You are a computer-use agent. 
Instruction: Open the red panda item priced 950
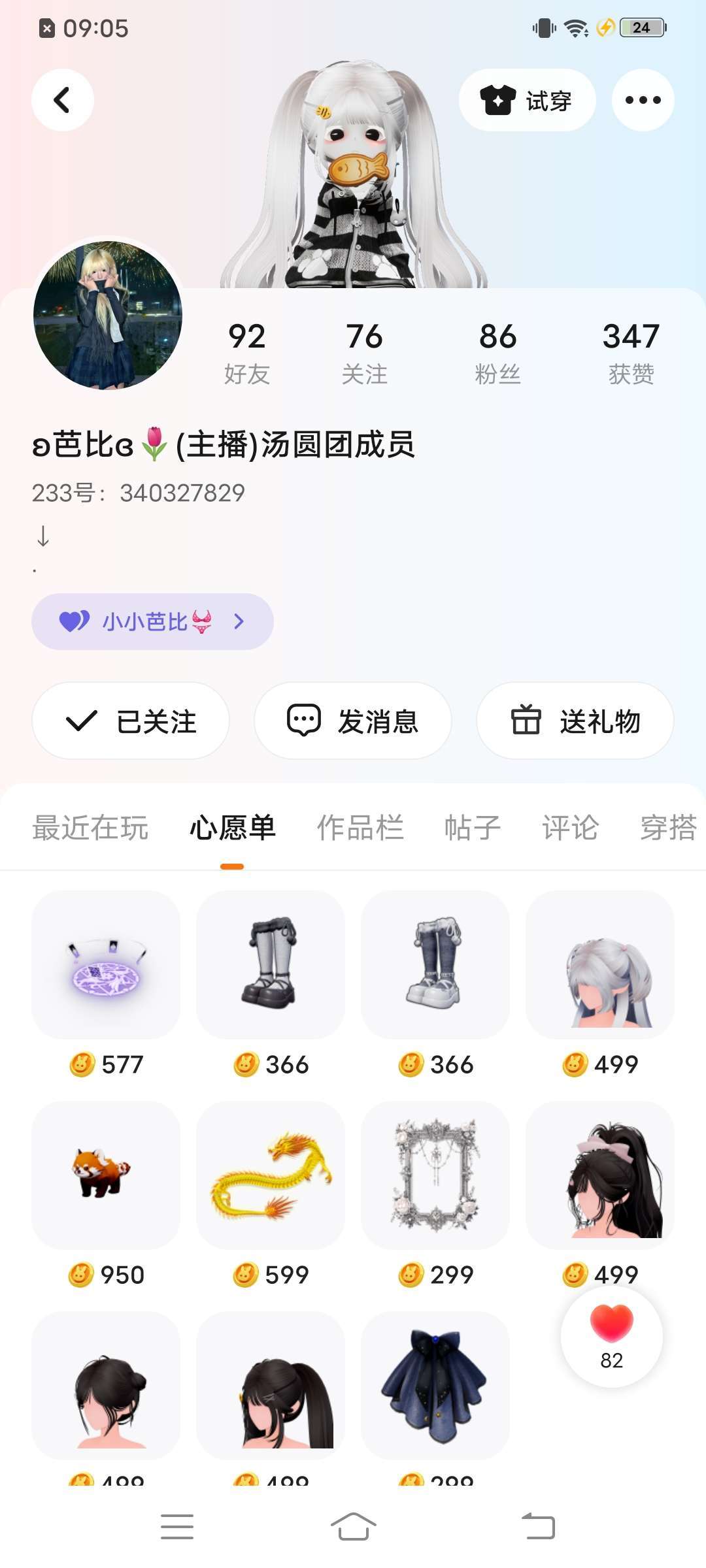(106, 1175)
